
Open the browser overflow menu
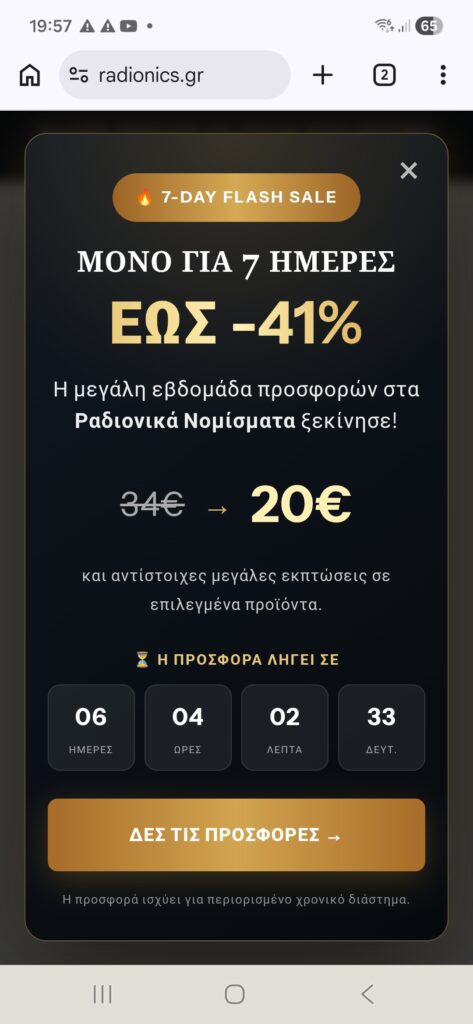click(443, 75)
